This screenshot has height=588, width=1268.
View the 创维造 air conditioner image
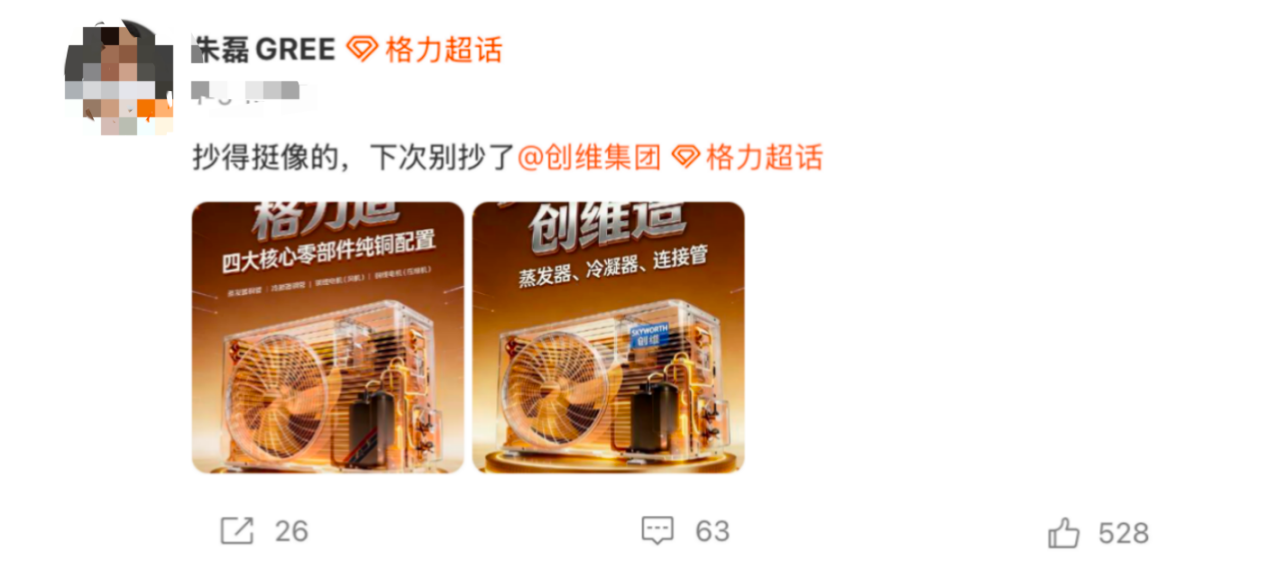coord(608,337)
